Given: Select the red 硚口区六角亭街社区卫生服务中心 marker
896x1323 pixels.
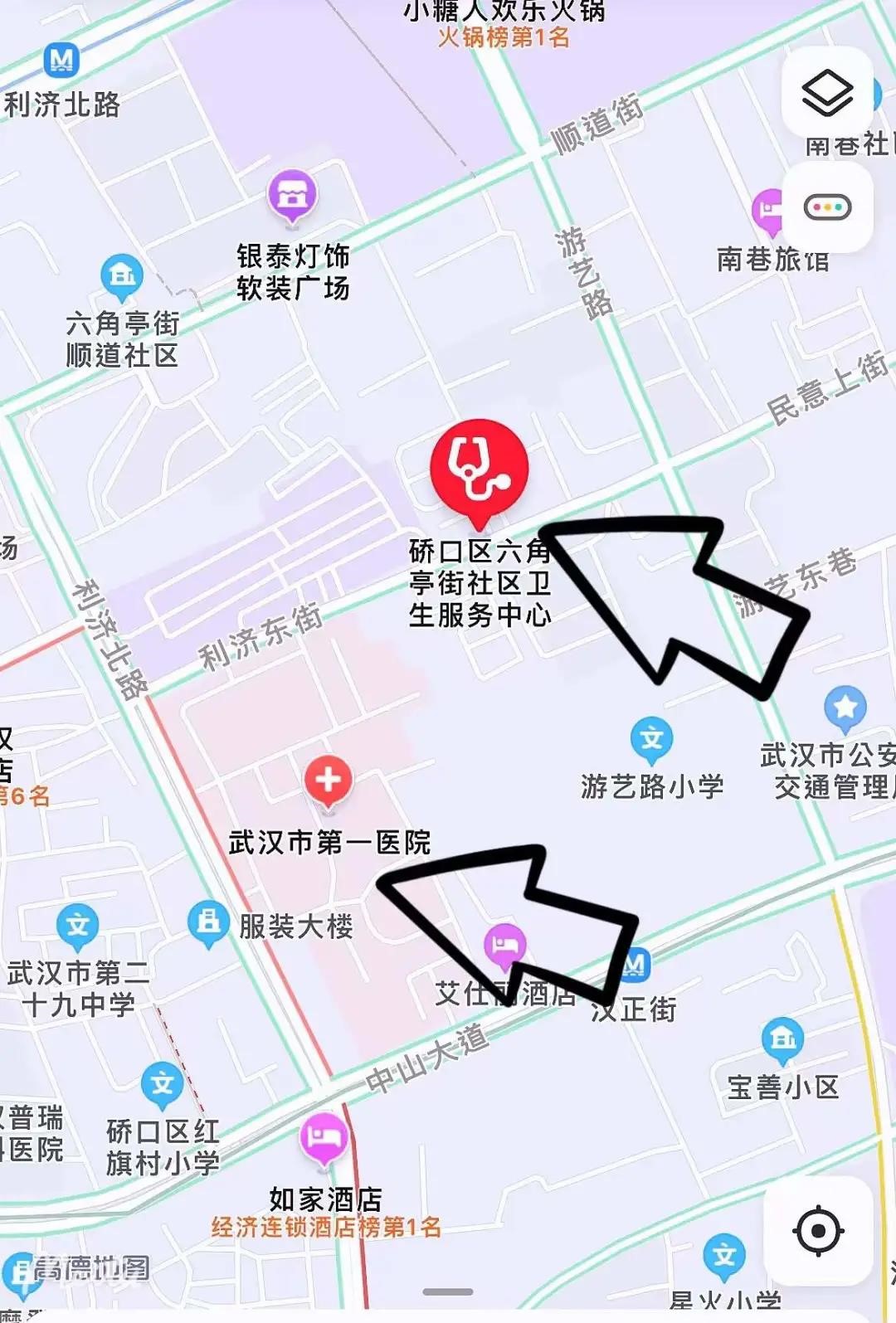Looking at the screenshot, I should tap(479, 469).
